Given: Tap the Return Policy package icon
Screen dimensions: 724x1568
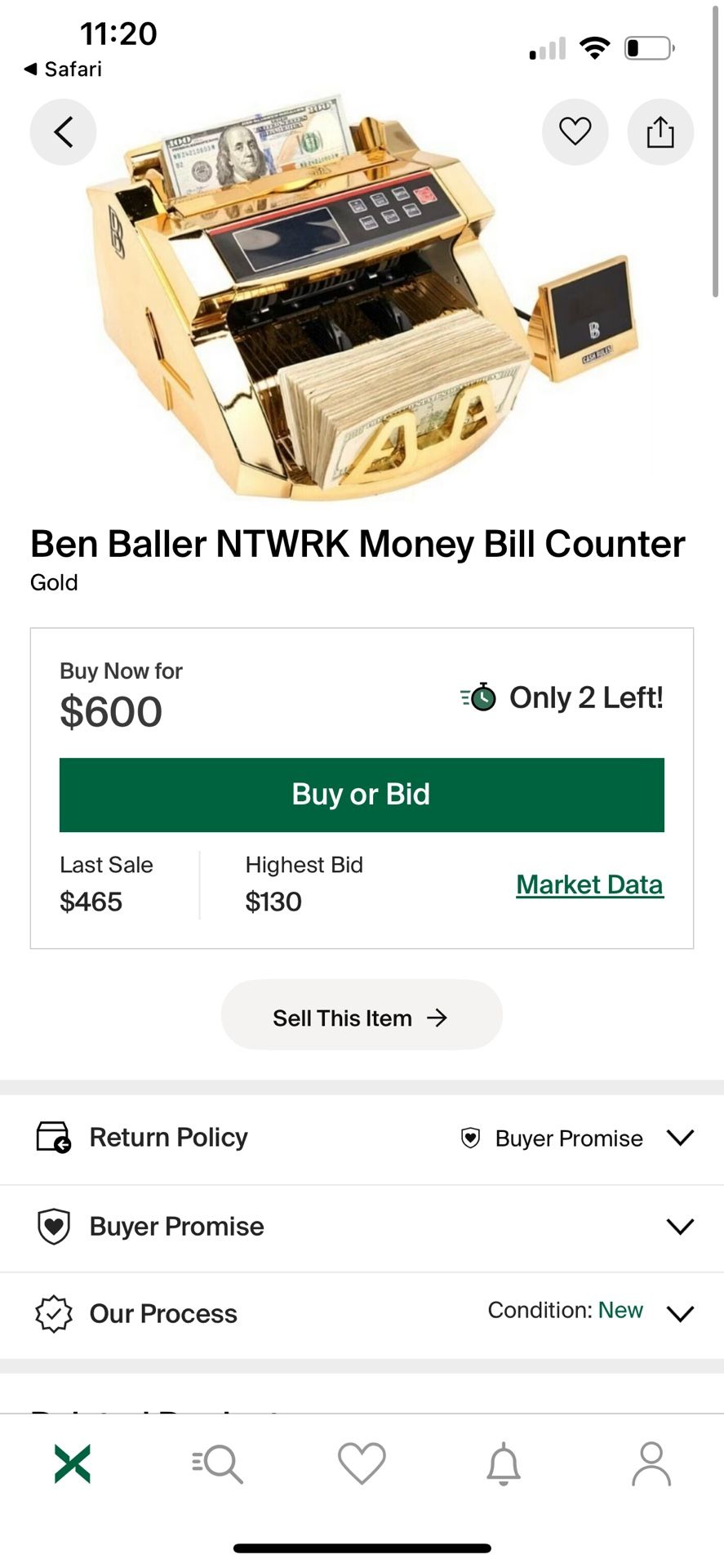Looking at the screenshot, I should [x=52, y=1137].
